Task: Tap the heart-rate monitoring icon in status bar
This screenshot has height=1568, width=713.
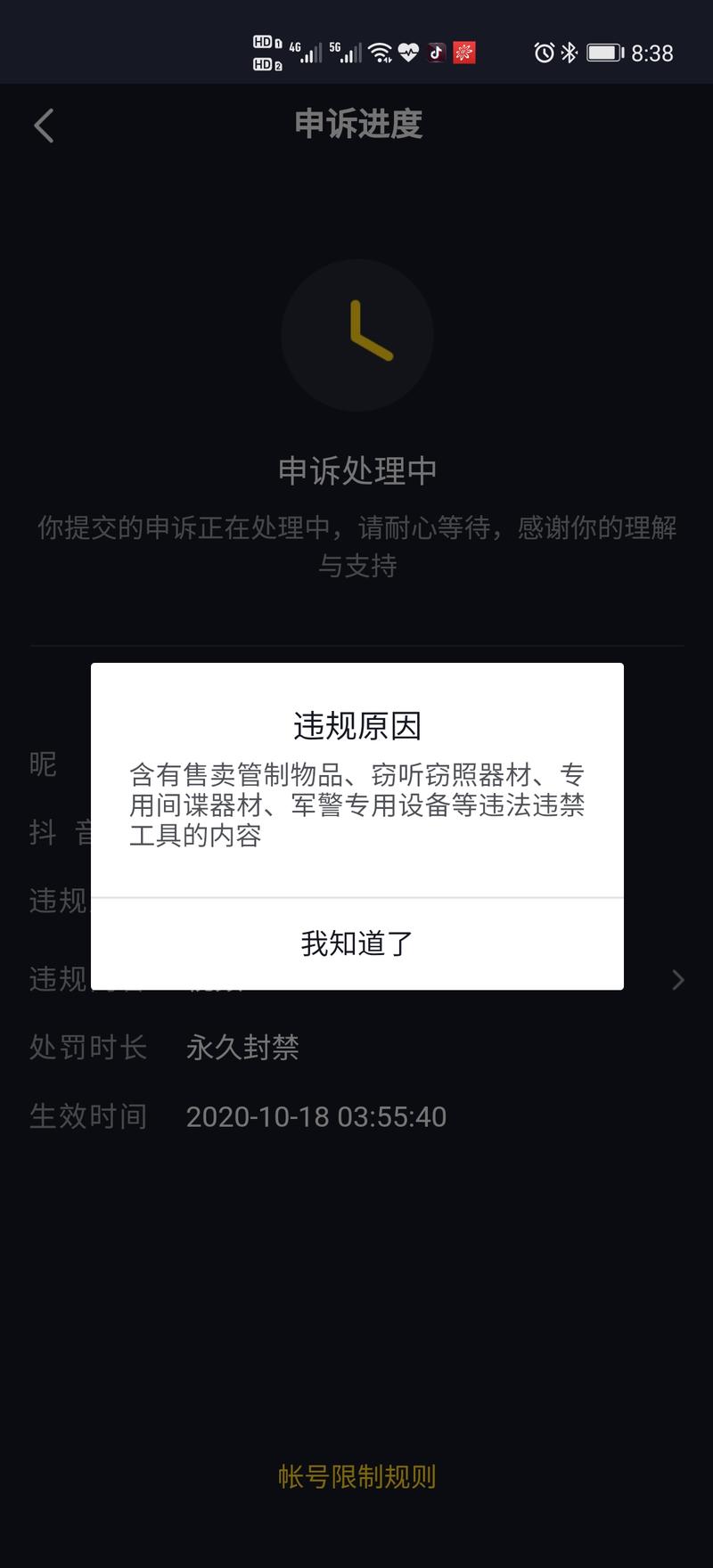Action: (408, 52)
